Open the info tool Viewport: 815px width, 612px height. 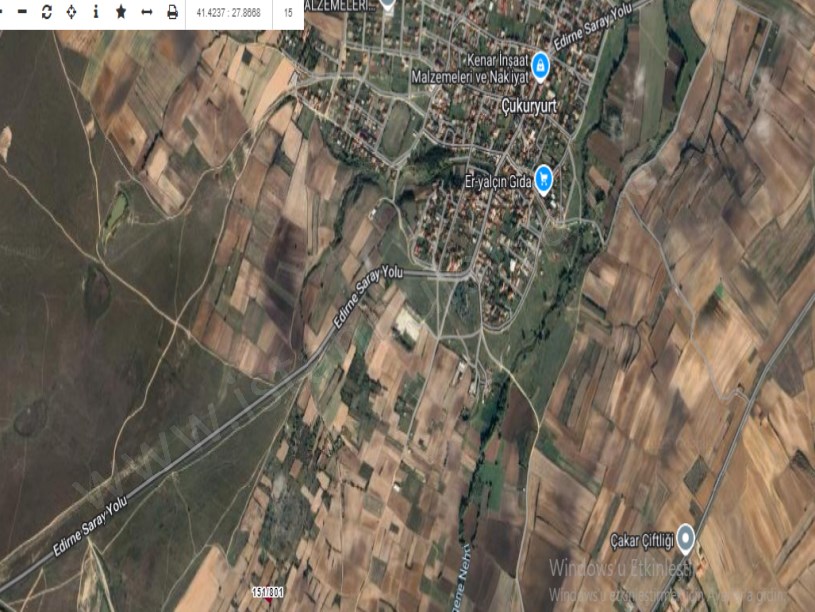point(96,12)
